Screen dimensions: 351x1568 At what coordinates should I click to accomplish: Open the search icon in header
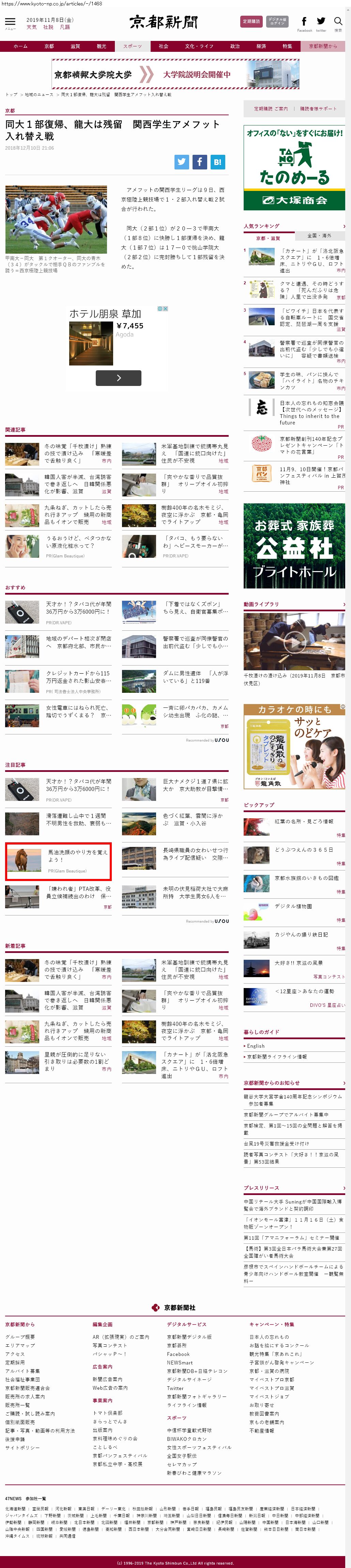(x=338, y=22)
